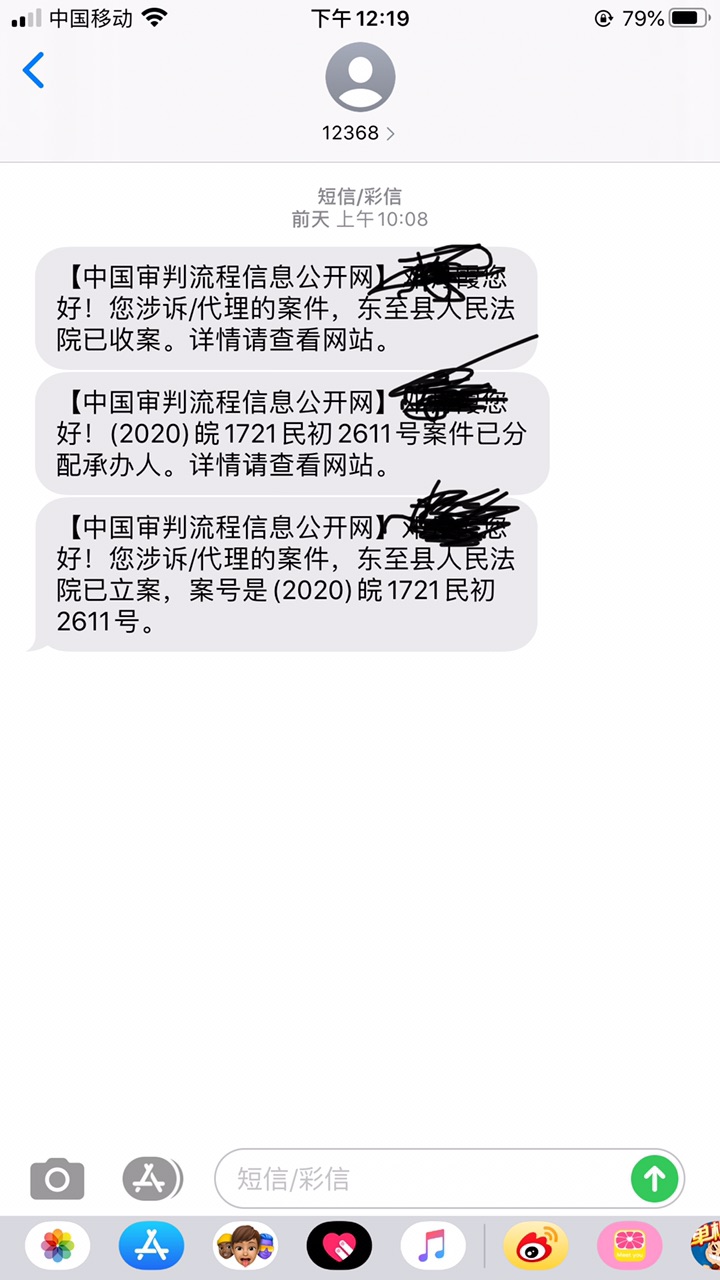Open the camera to attach a photo
This screenshot has height=1280, width=720.
57,1179
